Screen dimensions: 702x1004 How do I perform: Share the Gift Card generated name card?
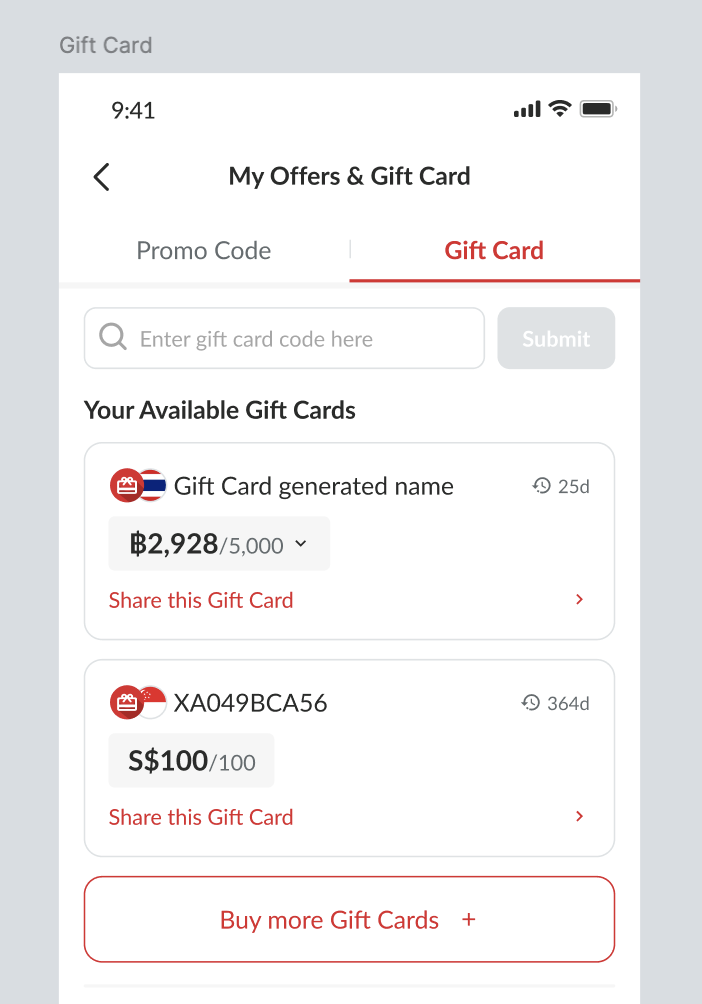coord(201,600)
